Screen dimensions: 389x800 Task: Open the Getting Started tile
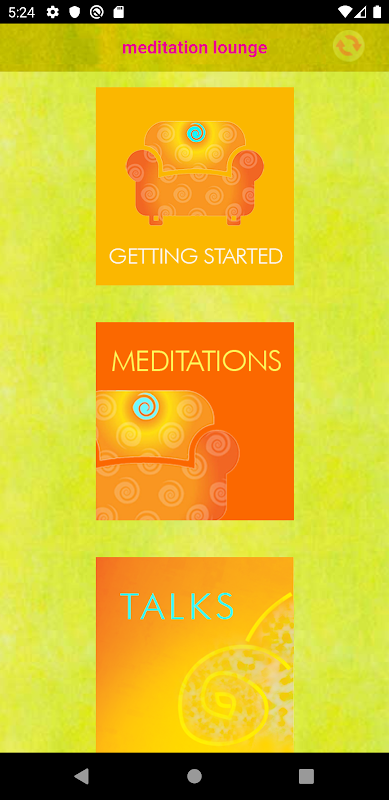[194, 186]
